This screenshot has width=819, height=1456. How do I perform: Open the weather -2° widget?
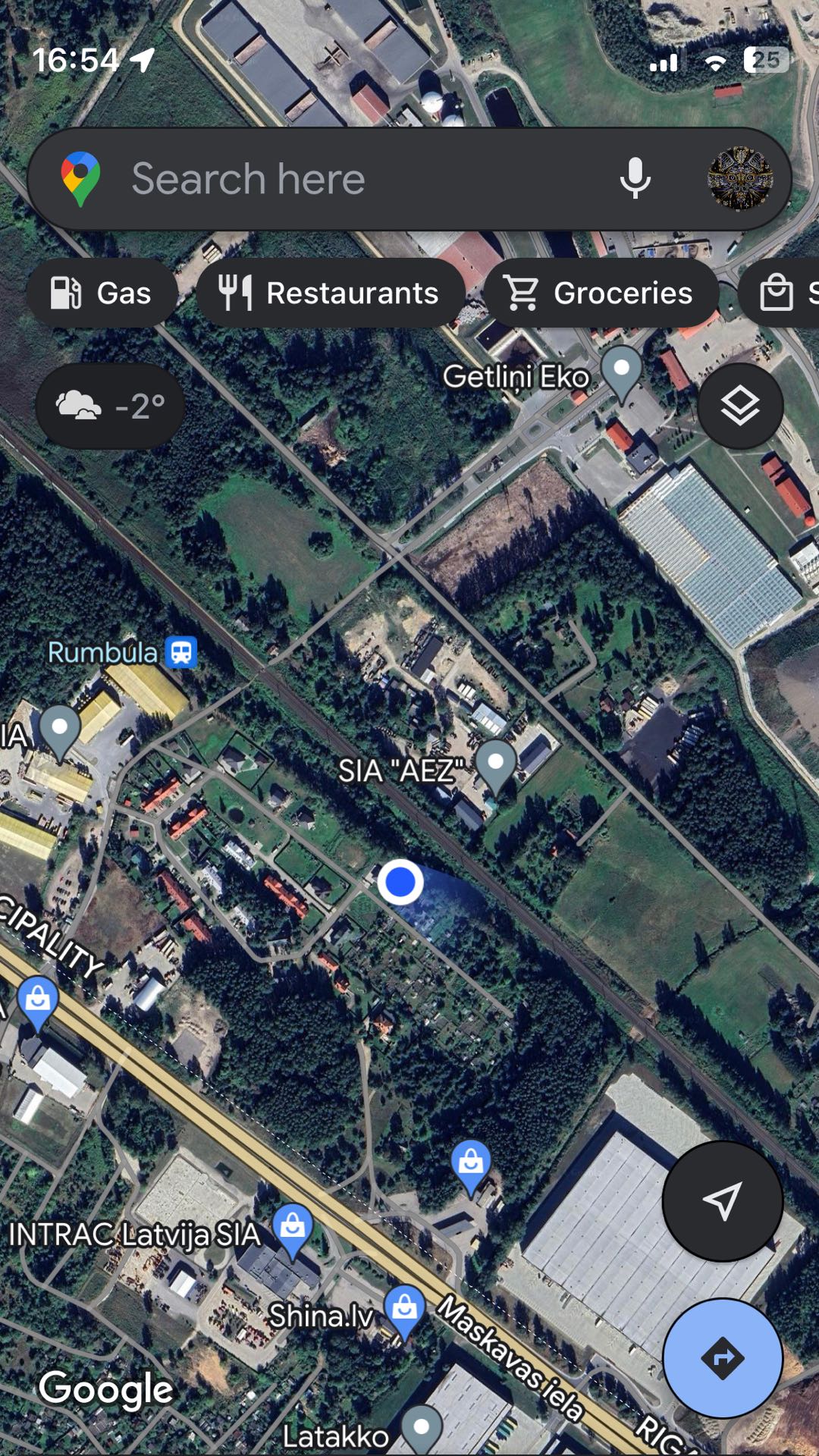111,406
